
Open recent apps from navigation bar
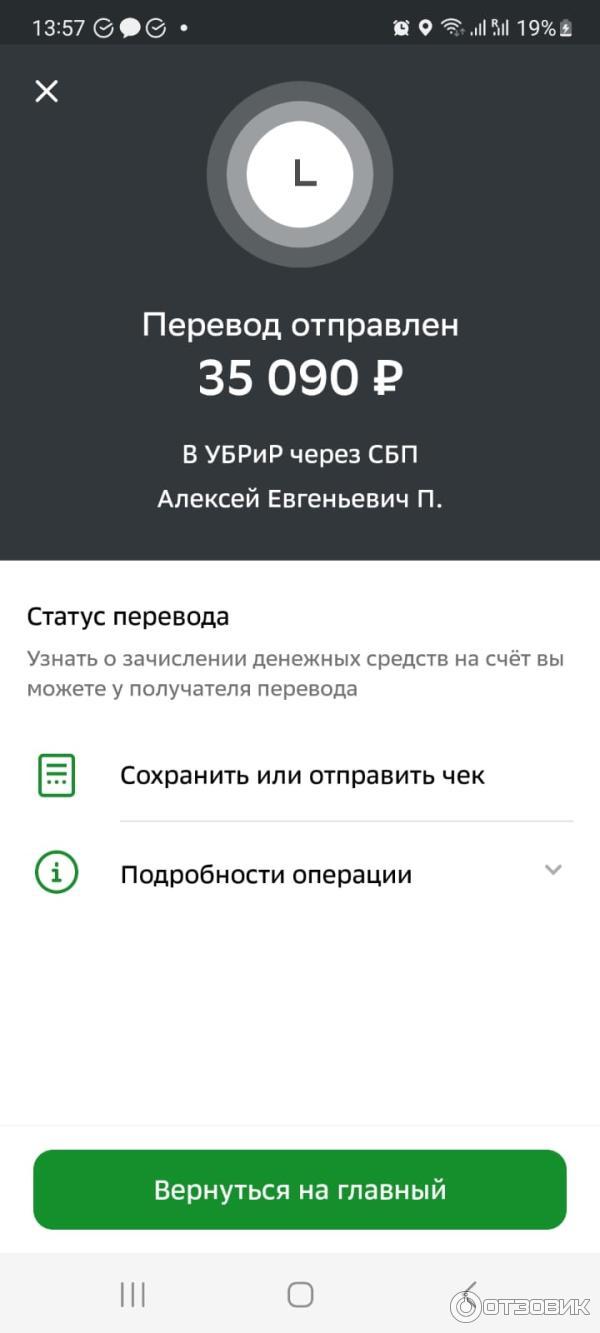132,1294
